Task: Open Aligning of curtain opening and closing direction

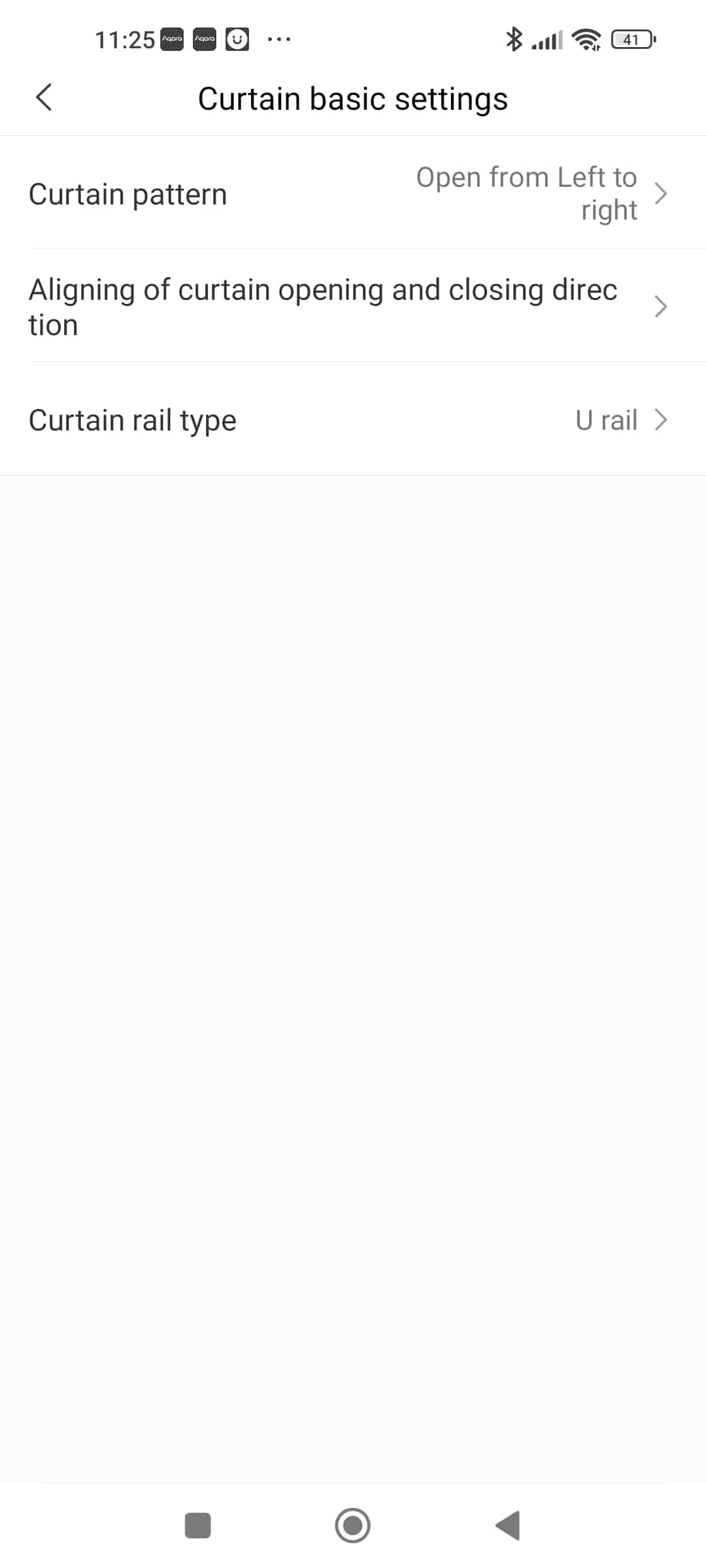Action: 353,306
